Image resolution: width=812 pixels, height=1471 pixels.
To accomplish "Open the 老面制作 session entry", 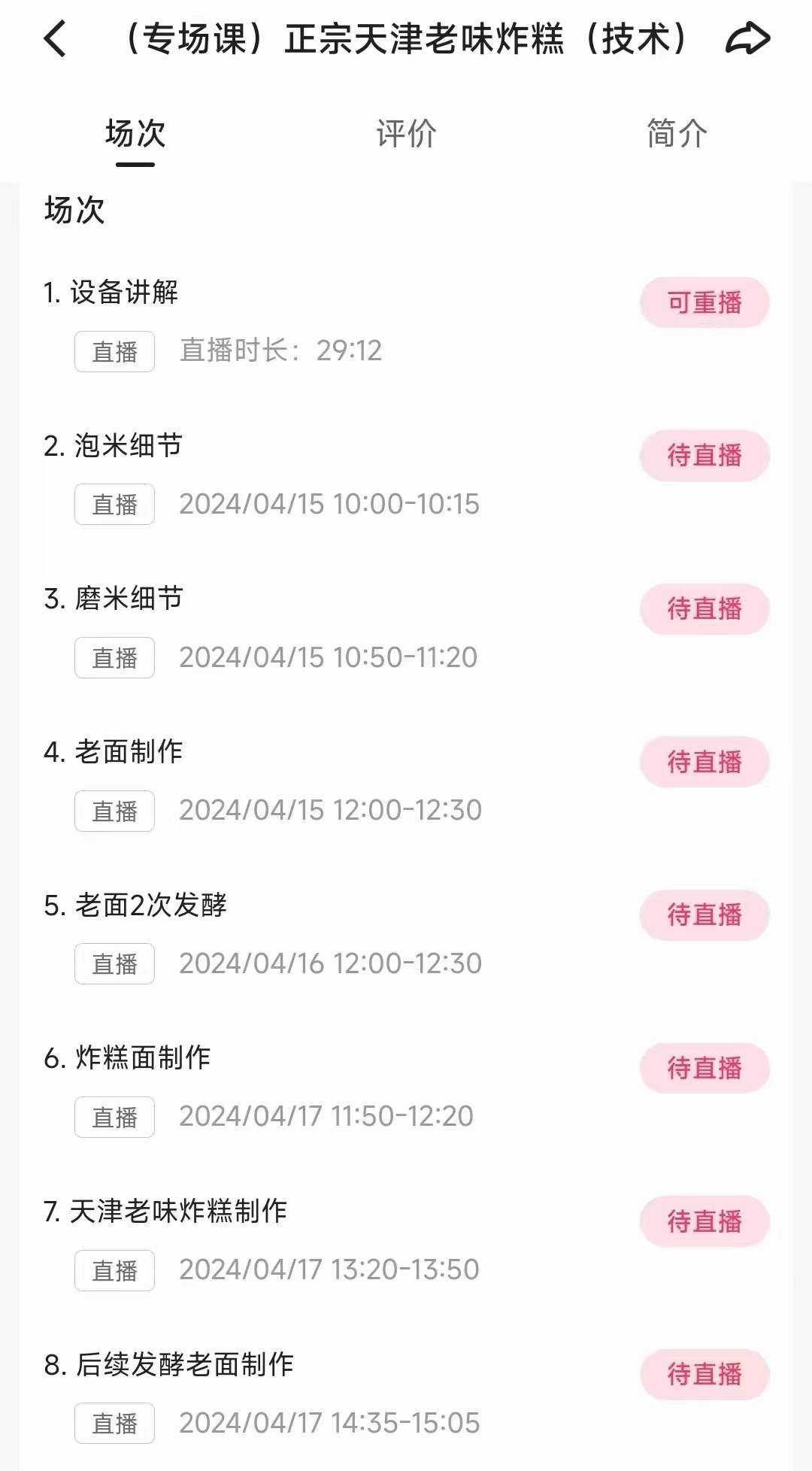I will pos(125,752).
